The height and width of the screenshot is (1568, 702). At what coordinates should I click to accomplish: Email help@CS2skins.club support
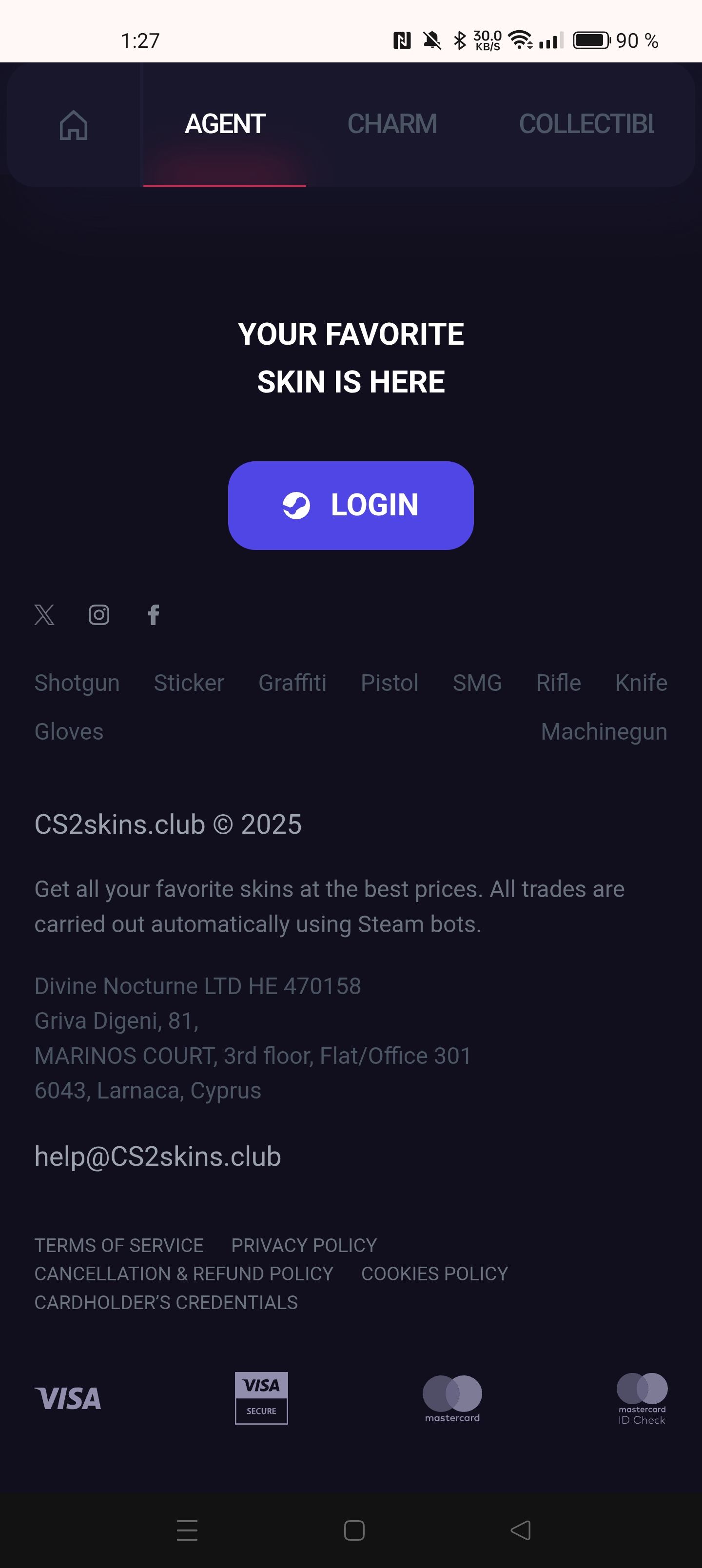[157, 1156]
